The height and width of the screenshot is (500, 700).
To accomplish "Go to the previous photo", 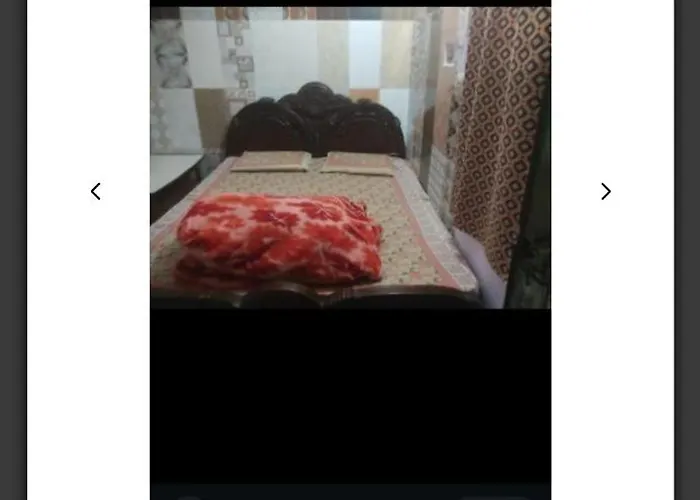I will (x=96, y=191).
